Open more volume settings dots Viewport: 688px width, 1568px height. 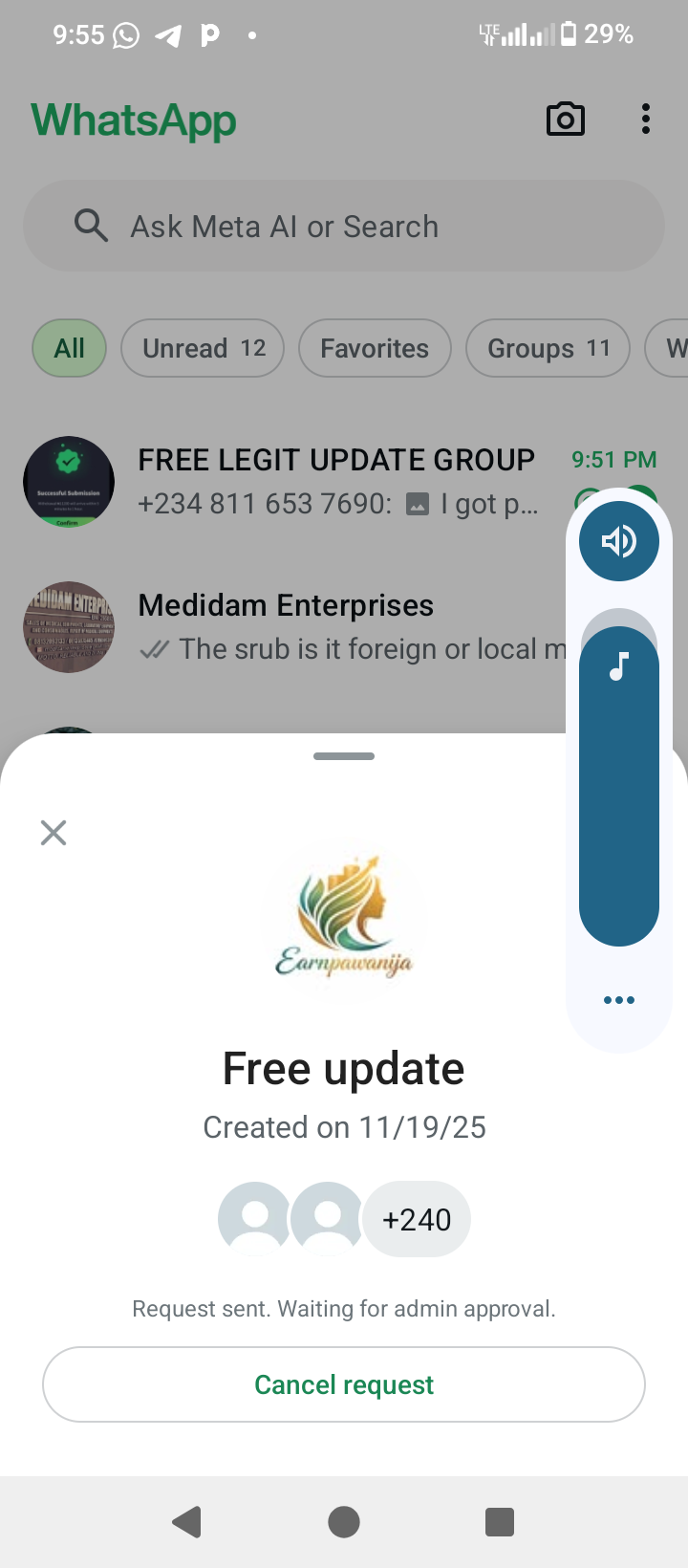pos(618,1000)
